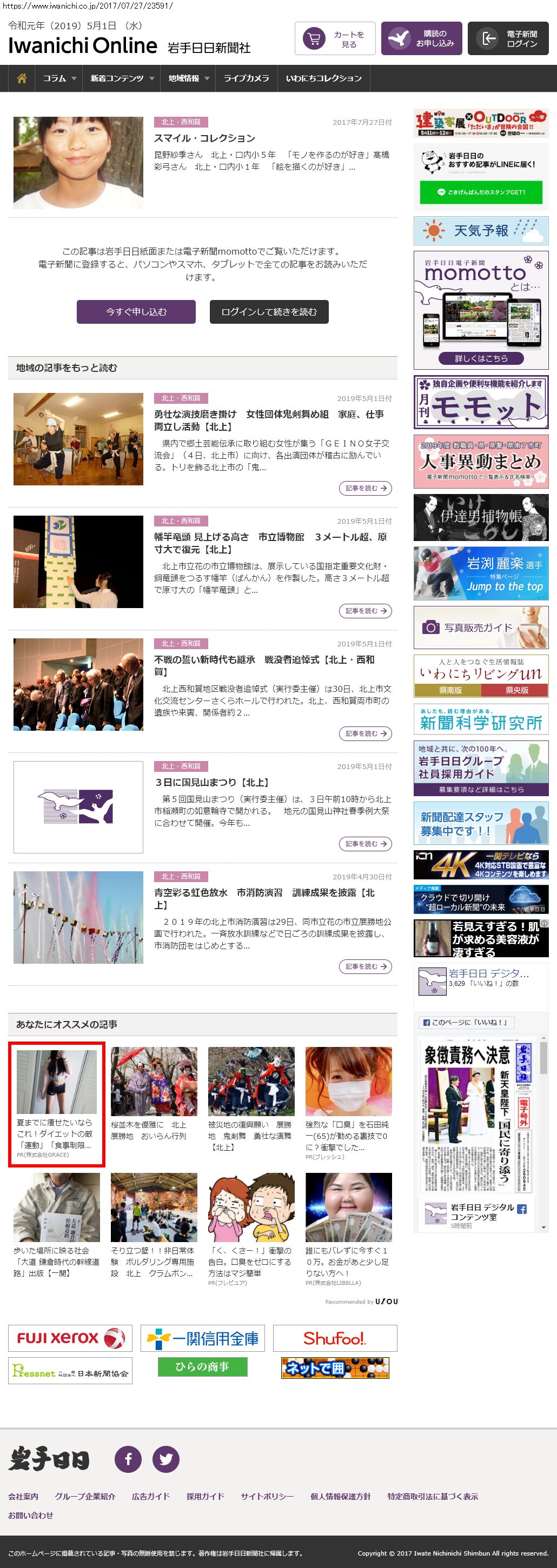Expand the 地域情報 menu
Viewport: 557px width, 1568px height.
[188, 78]
